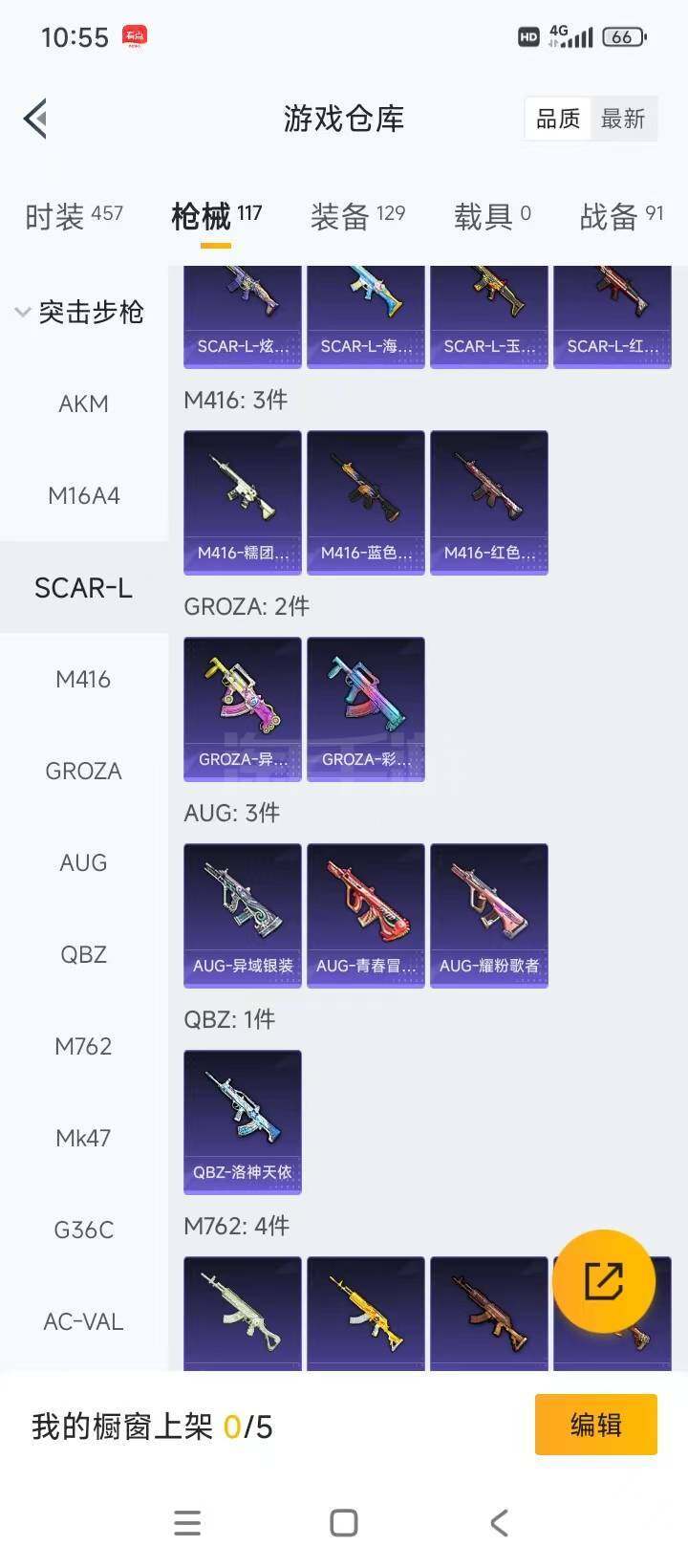Sort inventory by 品质
The image size is (688, 1568).
click(x=558, y=120)
